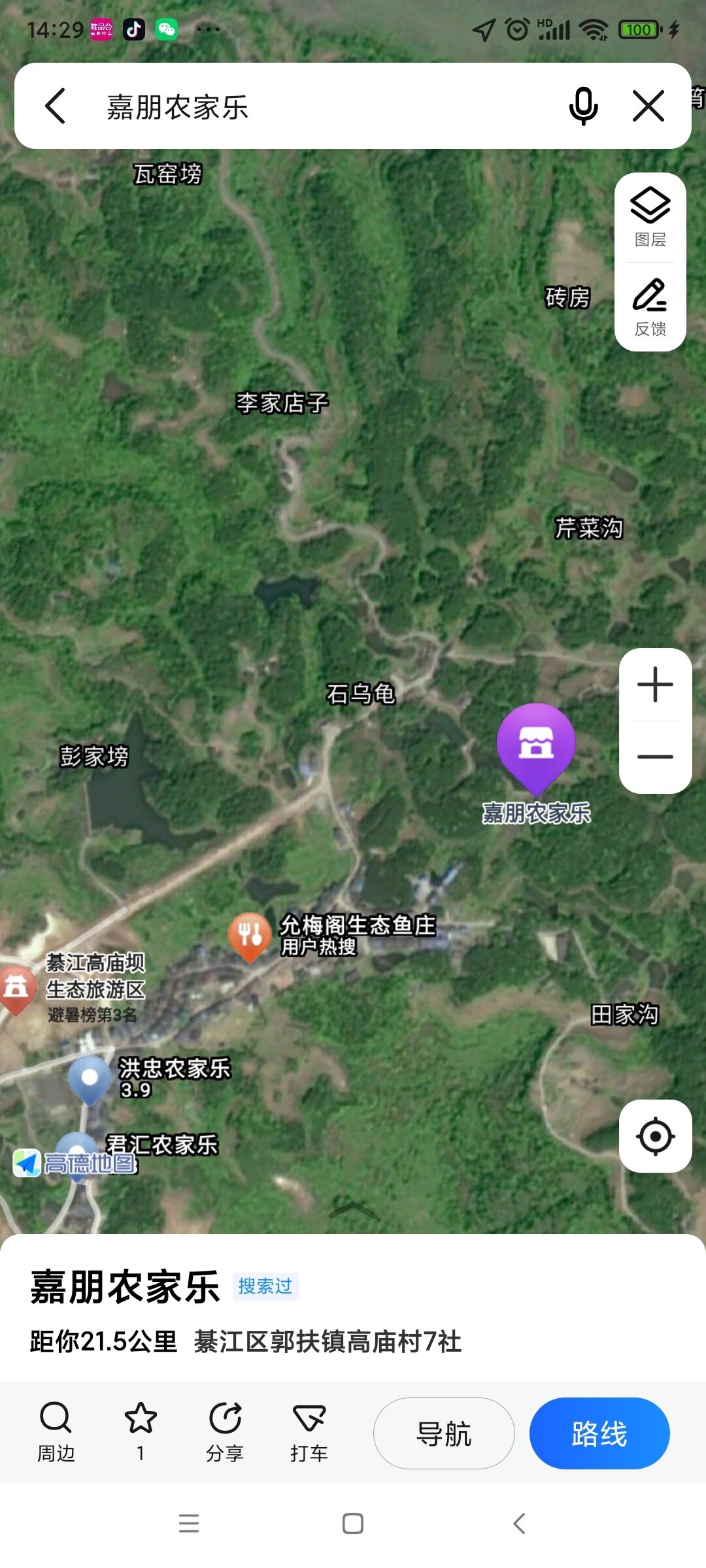Start voice search with the microphone

coord(583,106)
